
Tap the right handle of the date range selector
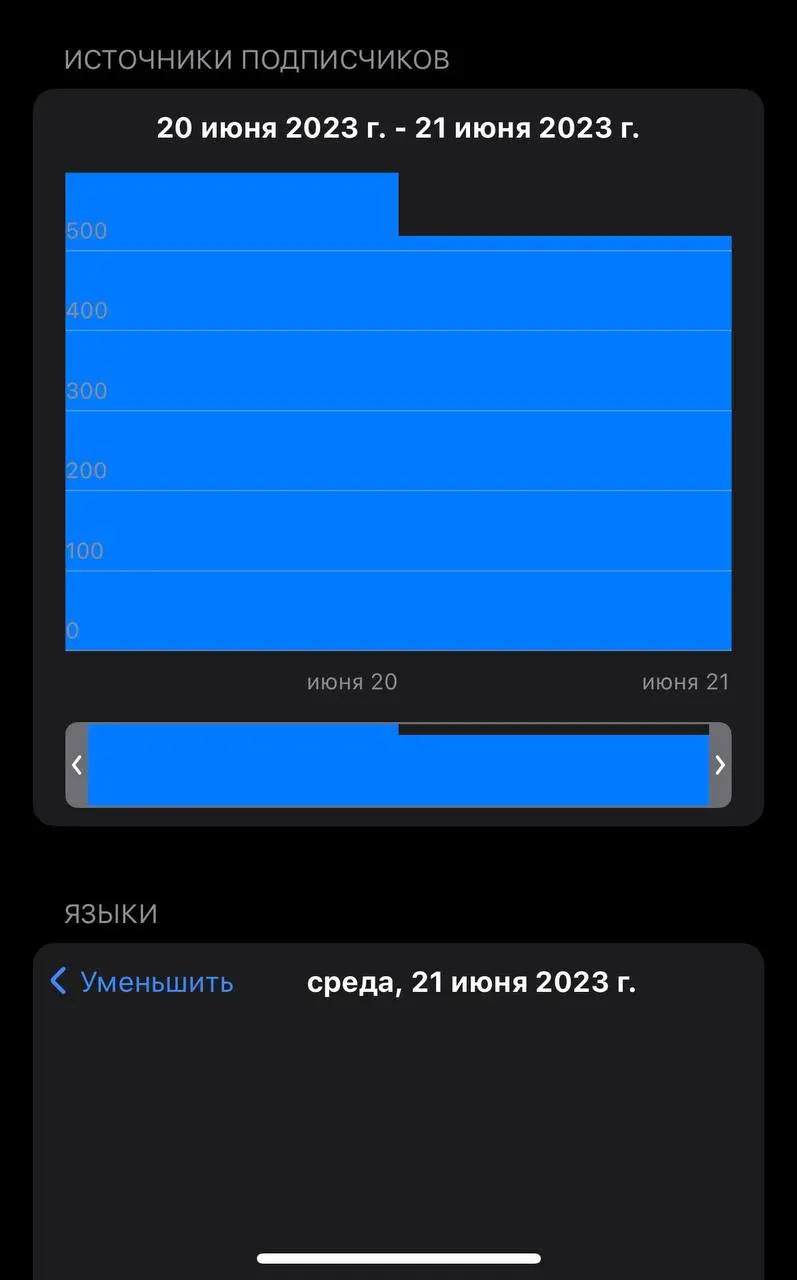[720, 765]
